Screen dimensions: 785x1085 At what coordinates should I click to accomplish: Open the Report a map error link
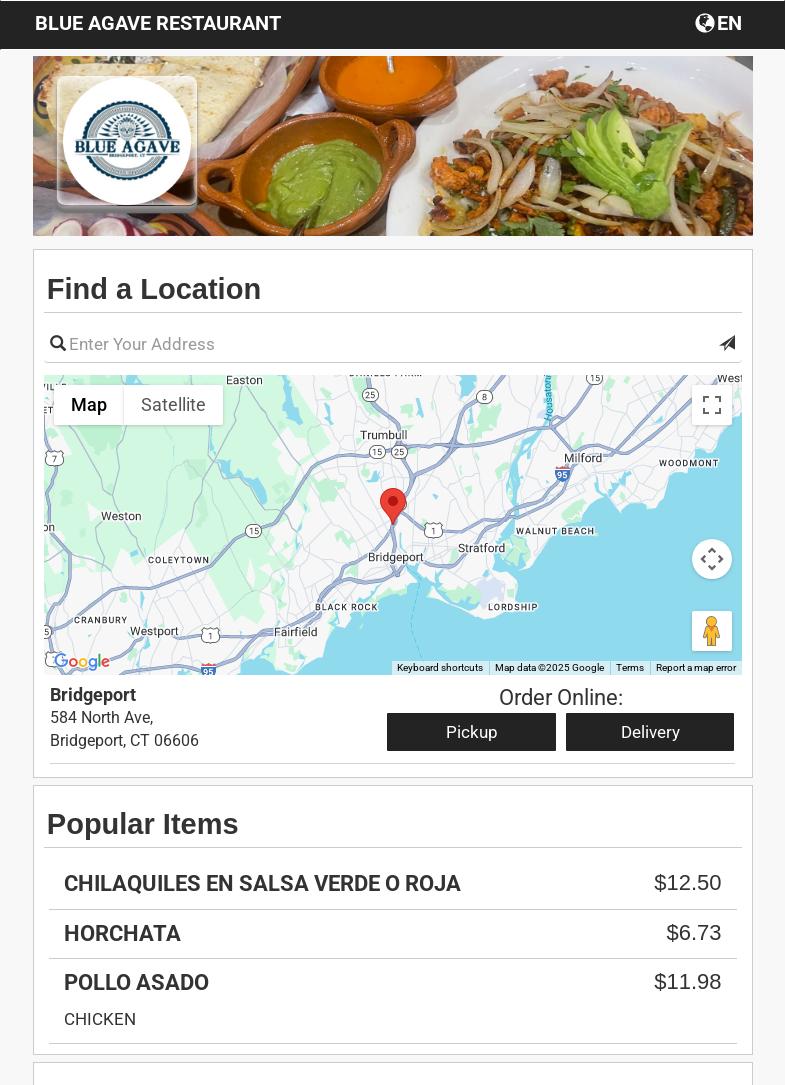tap(696, 667)
